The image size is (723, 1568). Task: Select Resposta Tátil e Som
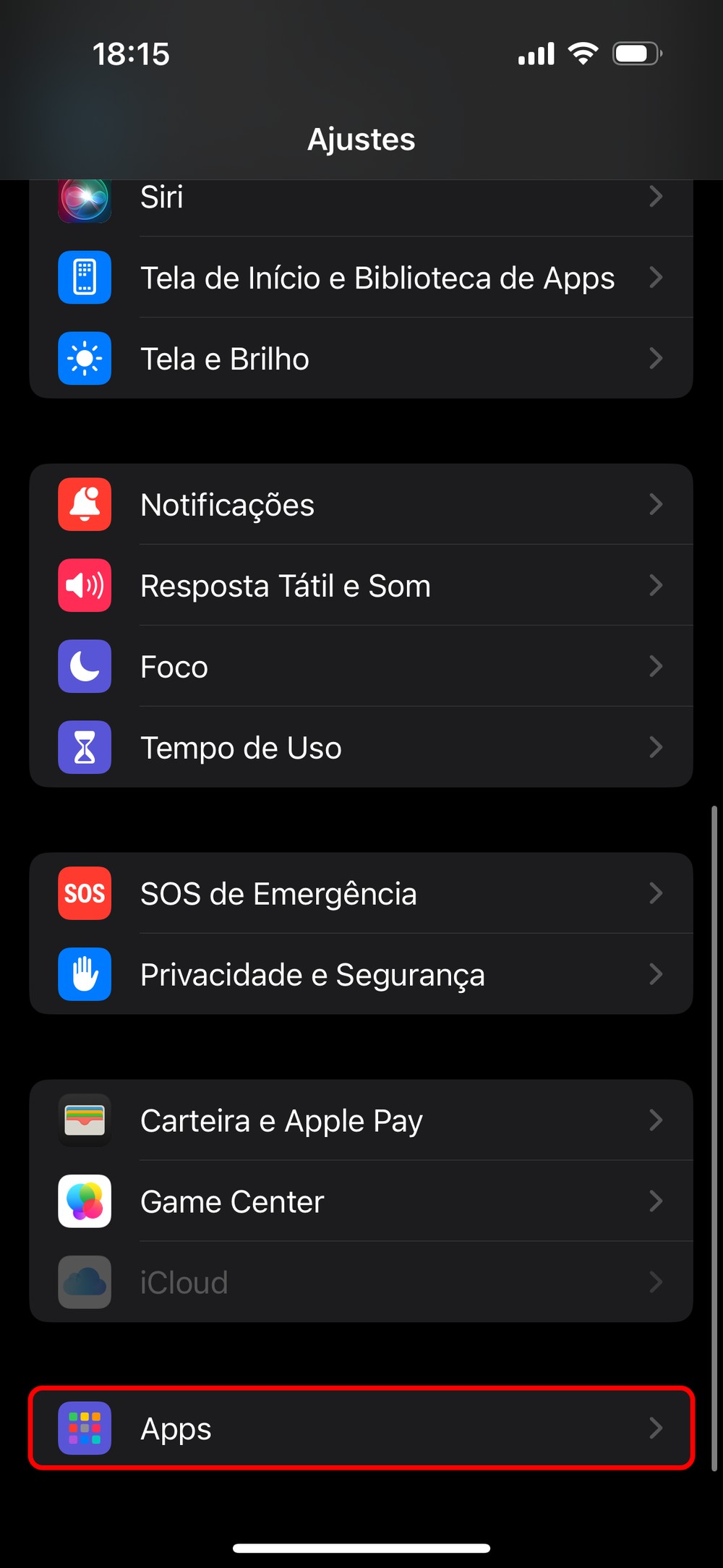tap(361, 586)
